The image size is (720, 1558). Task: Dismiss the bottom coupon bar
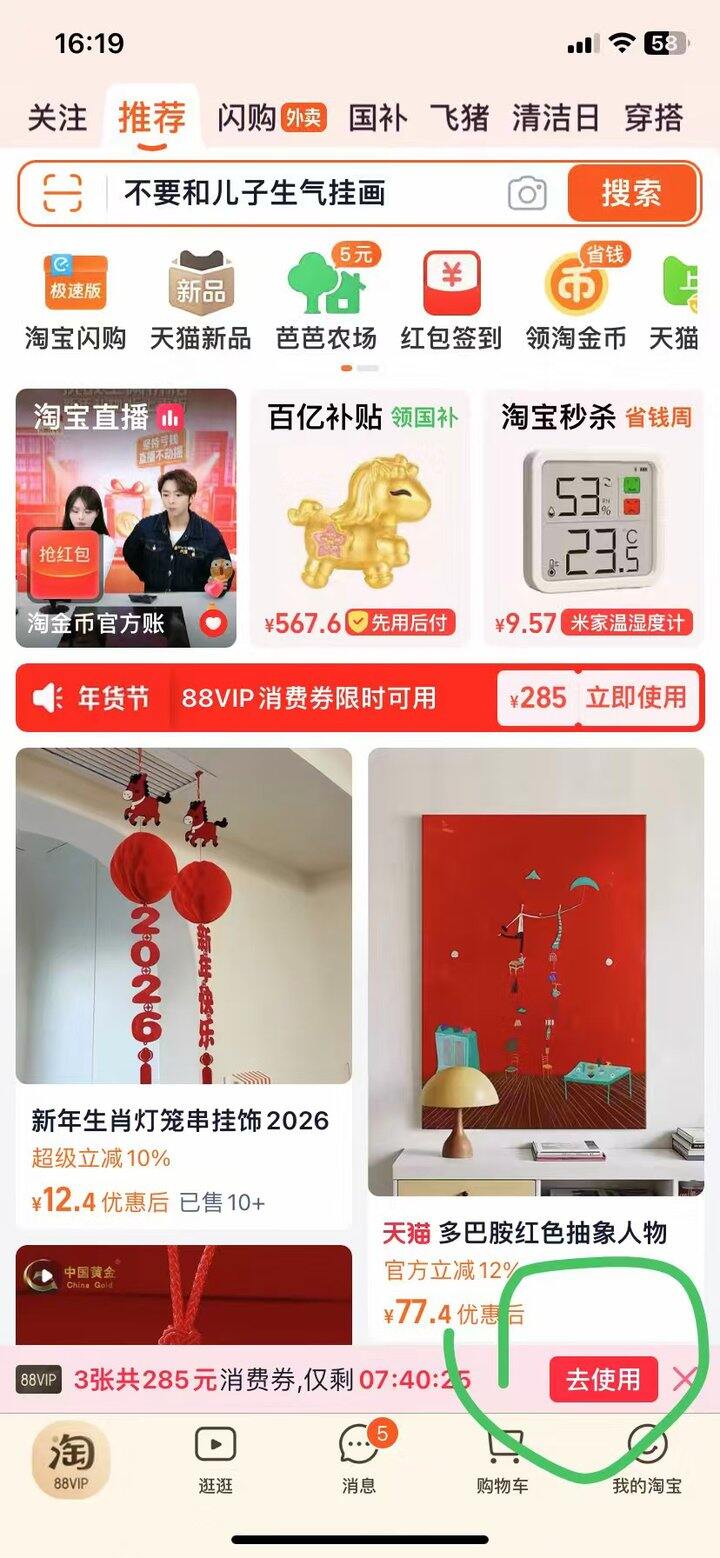685,1380
